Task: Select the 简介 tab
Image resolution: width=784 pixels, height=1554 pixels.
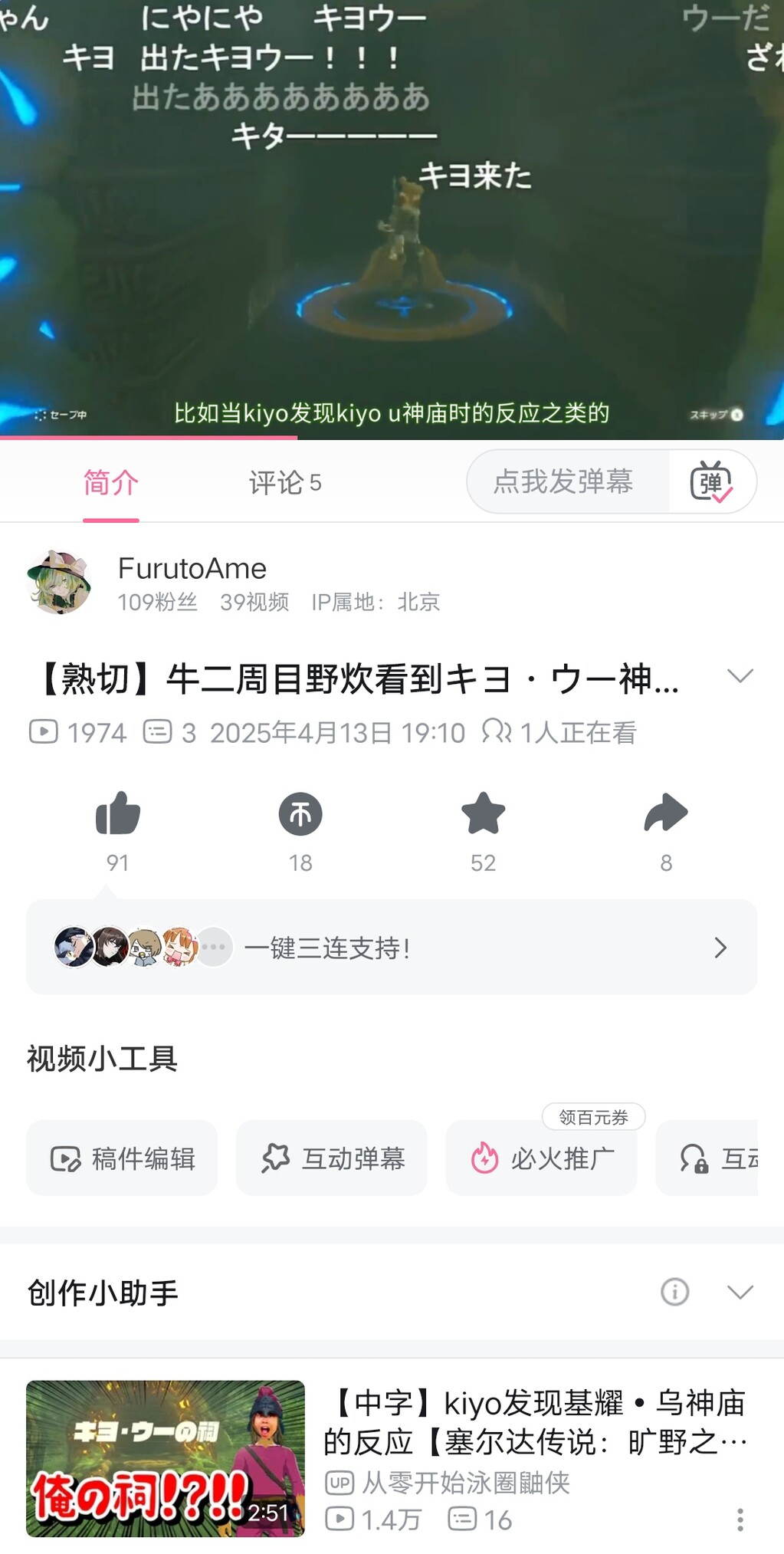Action: click(x=111, y=483)
